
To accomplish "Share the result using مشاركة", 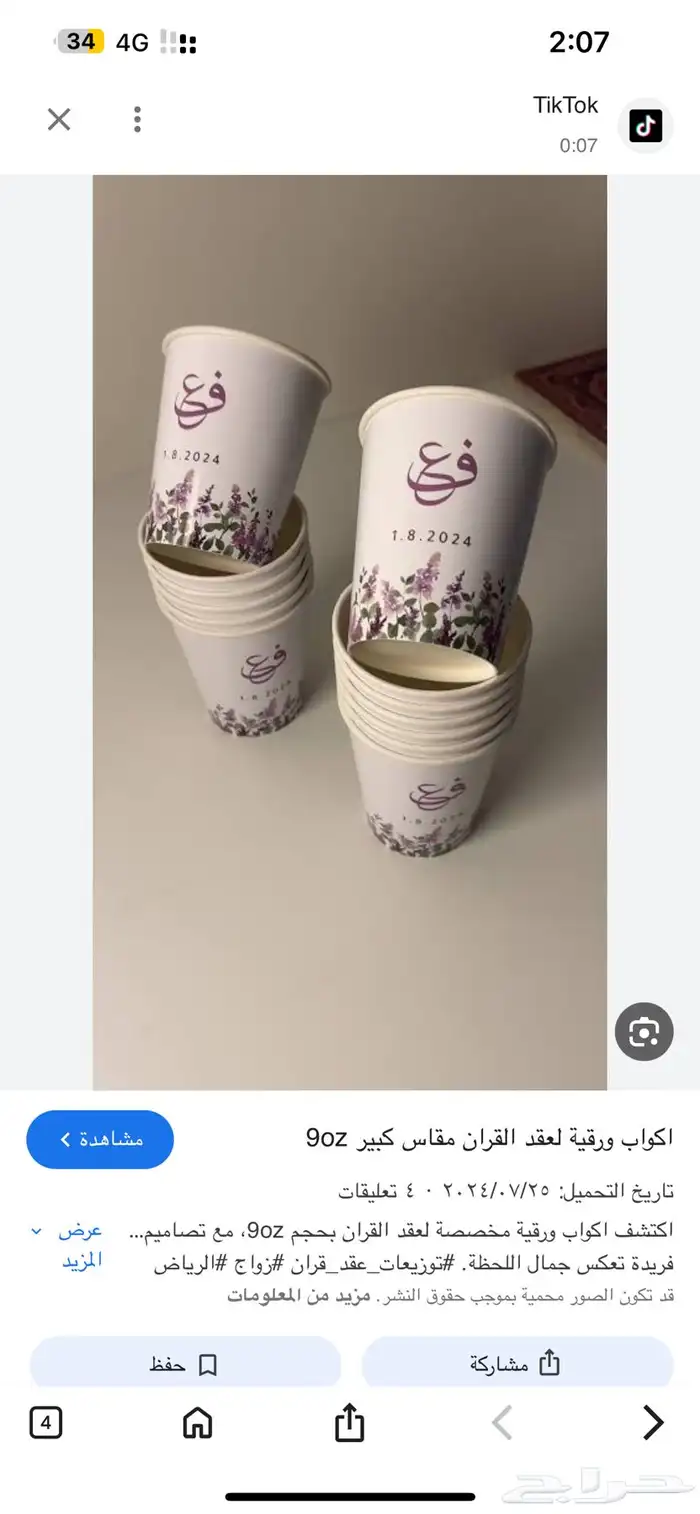I will pyautogui.click(x=516, y=1364).
